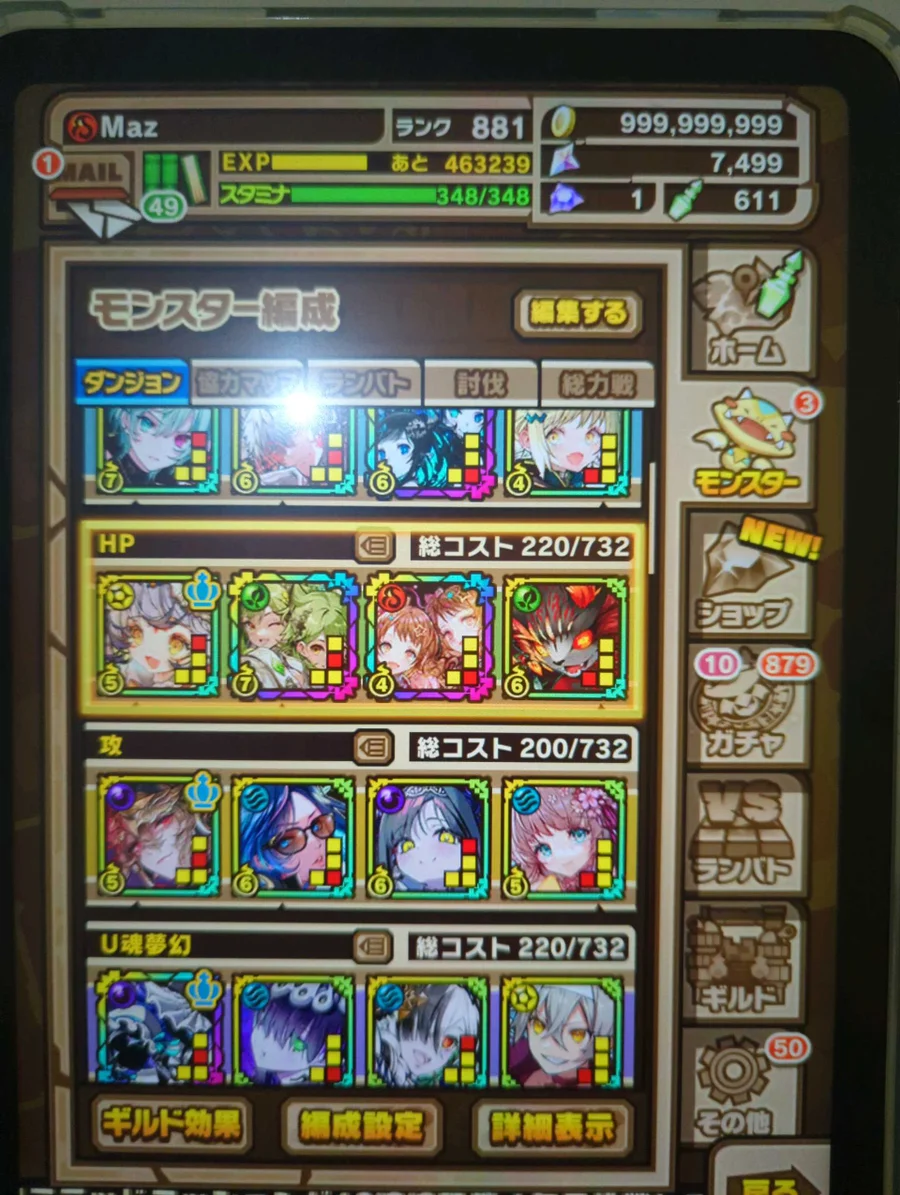Switch to the ダンジョン tab
The image size is (900, 1195).
131,383
